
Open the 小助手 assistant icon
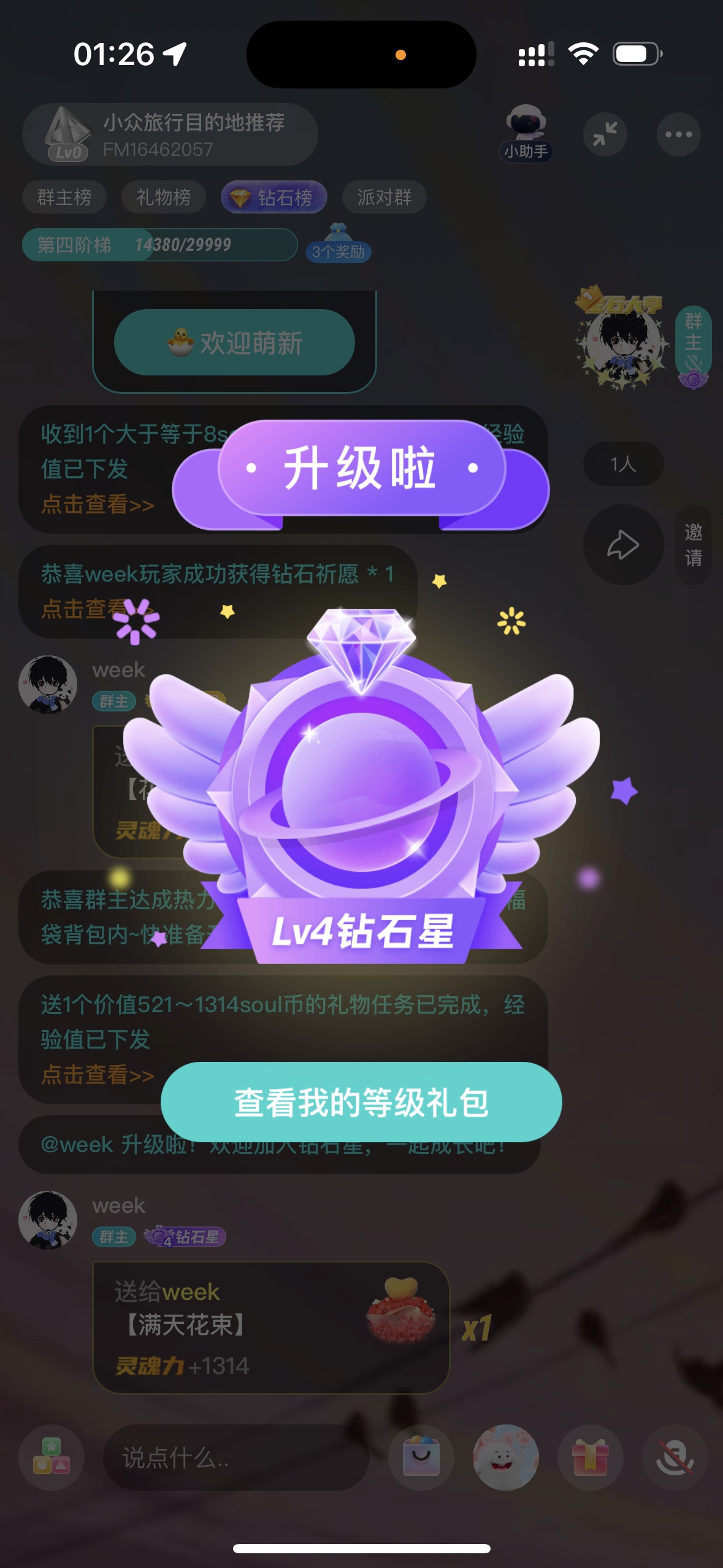pos(526,133)
